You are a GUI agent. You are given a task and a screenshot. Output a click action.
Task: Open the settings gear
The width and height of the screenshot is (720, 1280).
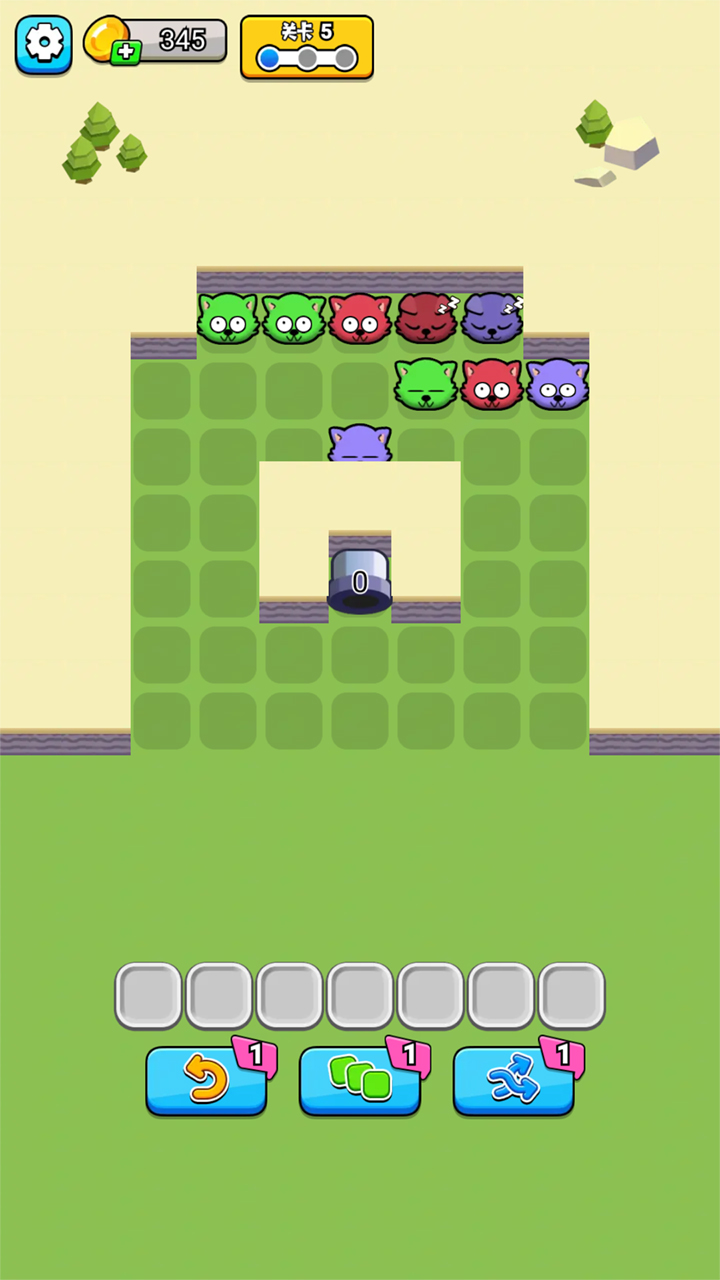[43, 44]
